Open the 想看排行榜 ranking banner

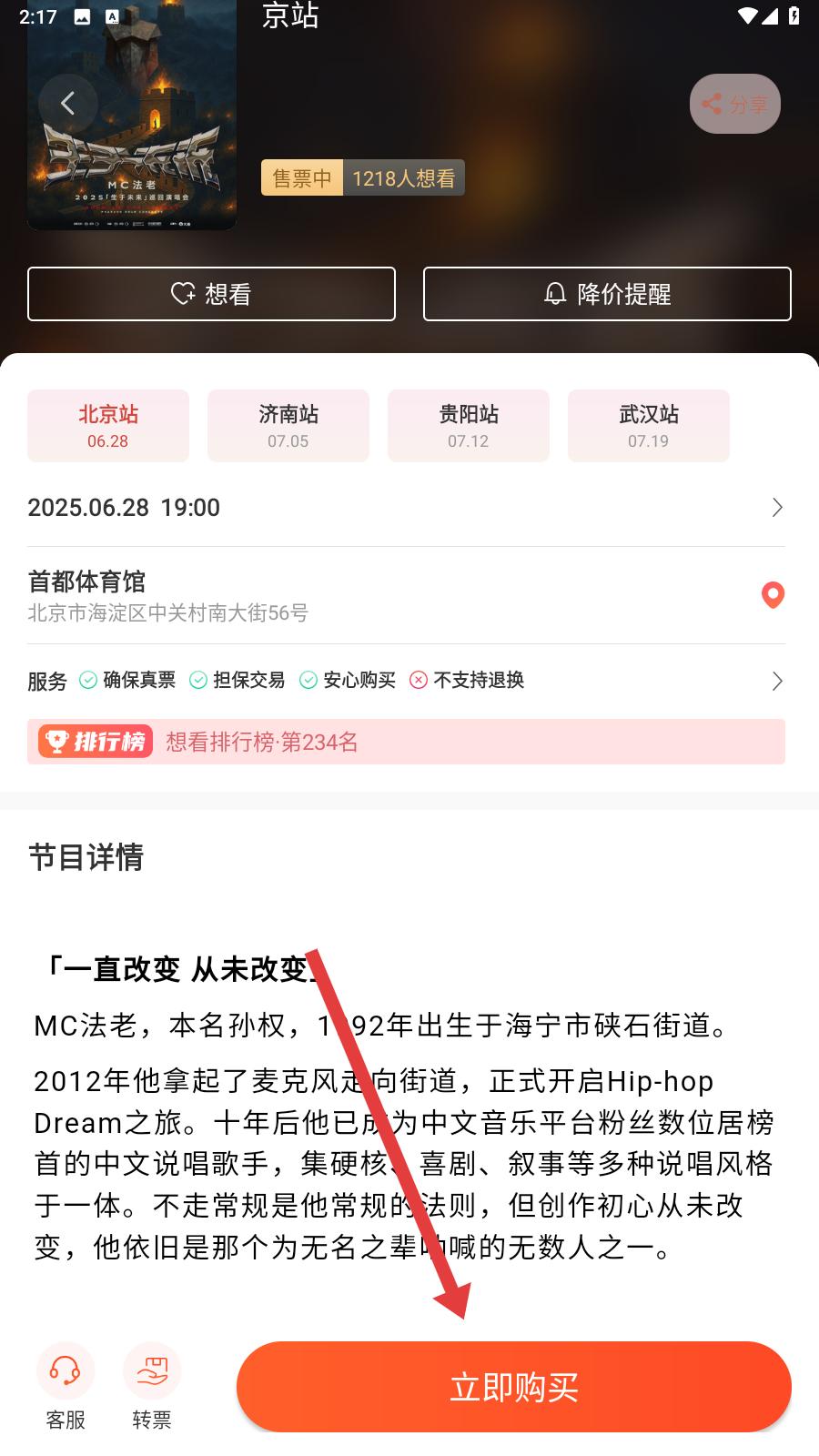point(406,742)
